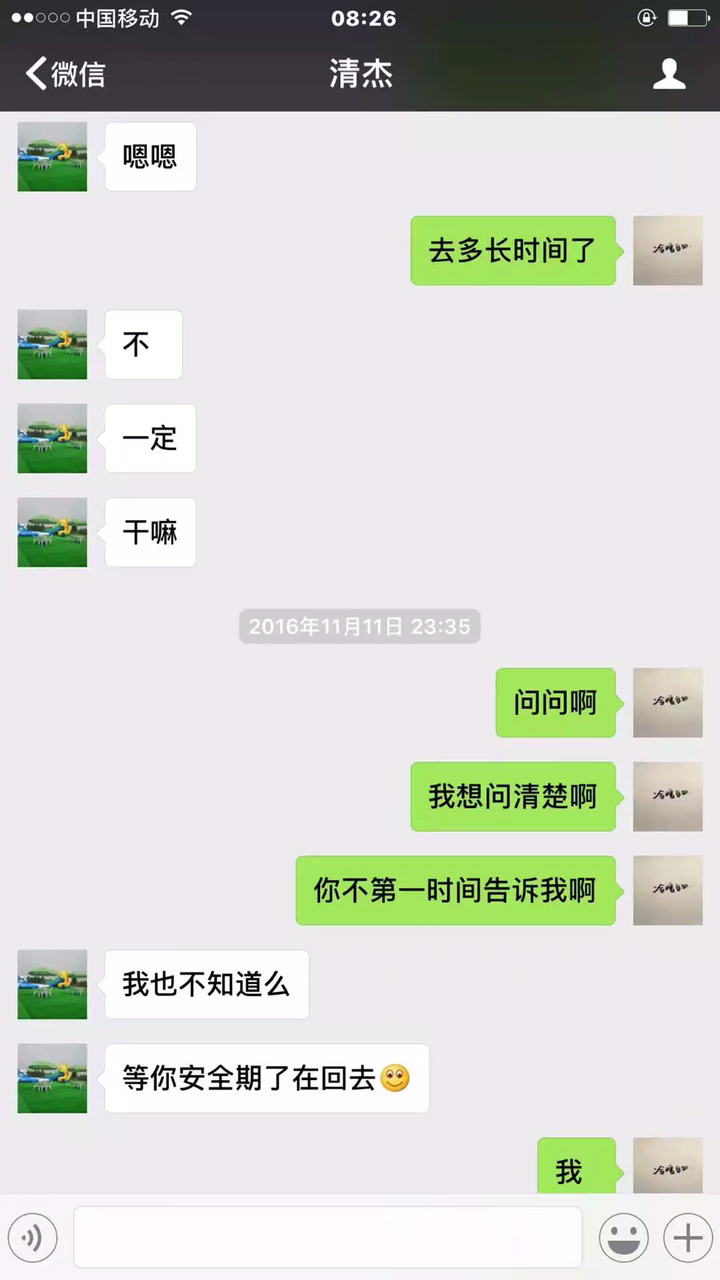
Task: Tap my avatar beside 问问啊 message
Action: coord(667,703)
